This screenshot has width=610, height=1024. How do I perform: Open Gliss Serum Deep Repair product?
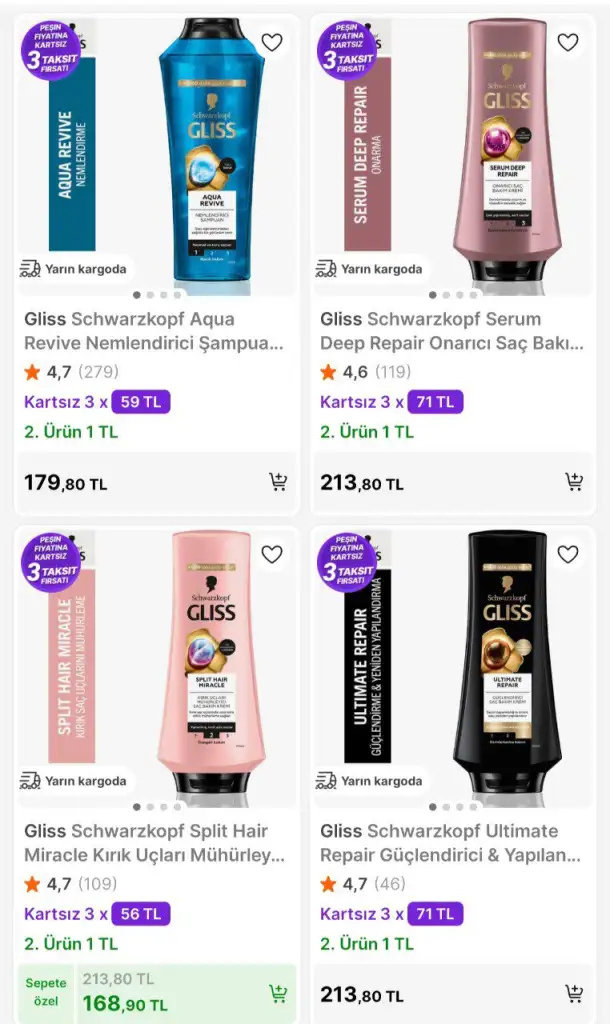pos(450,331)
